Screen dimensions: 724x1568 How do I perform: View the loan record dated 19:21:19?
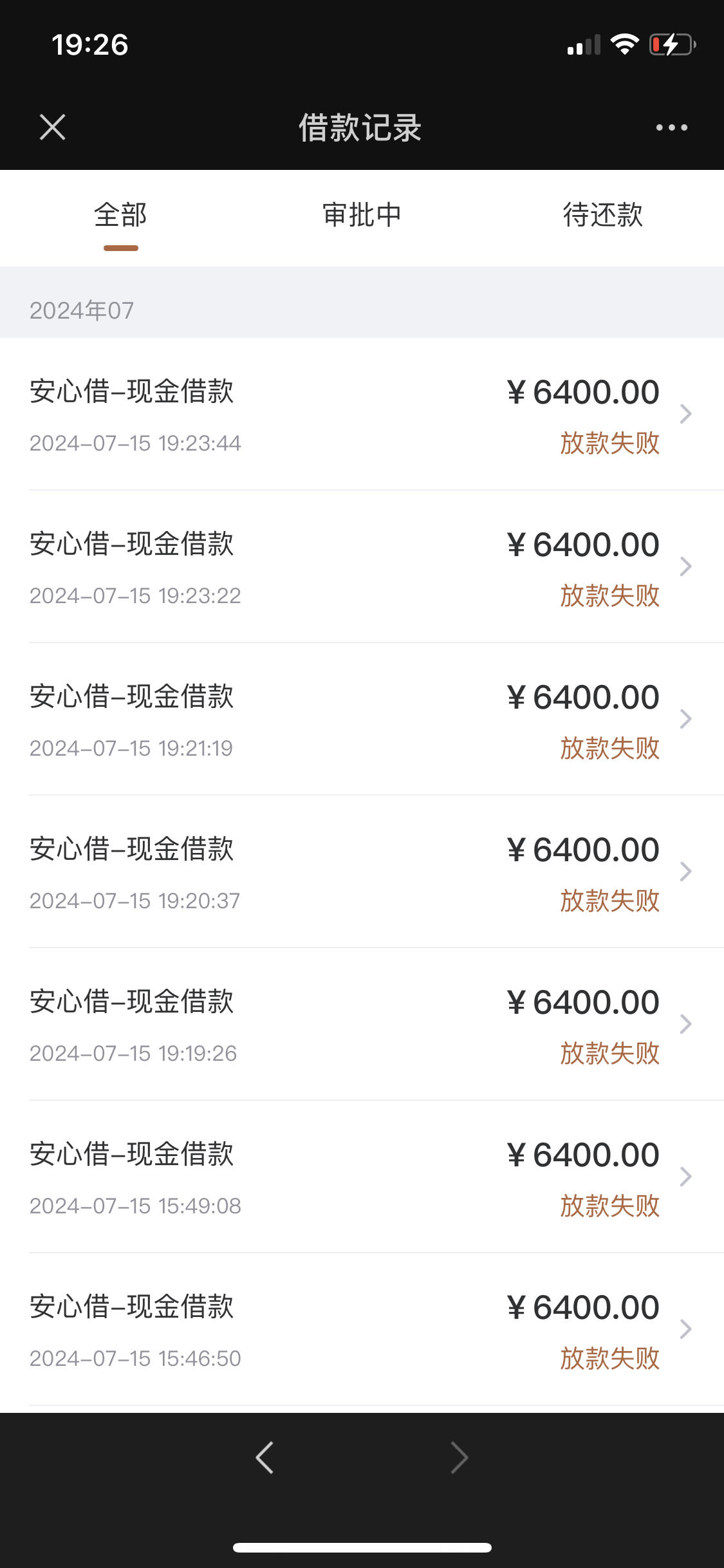pyautogui.click(x=362, y=719)
